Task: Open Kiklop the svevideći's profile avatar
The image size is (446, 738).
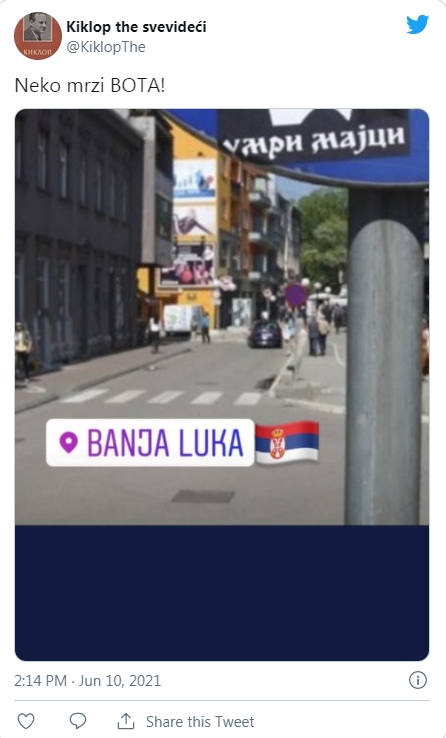Action: point(38,36)
